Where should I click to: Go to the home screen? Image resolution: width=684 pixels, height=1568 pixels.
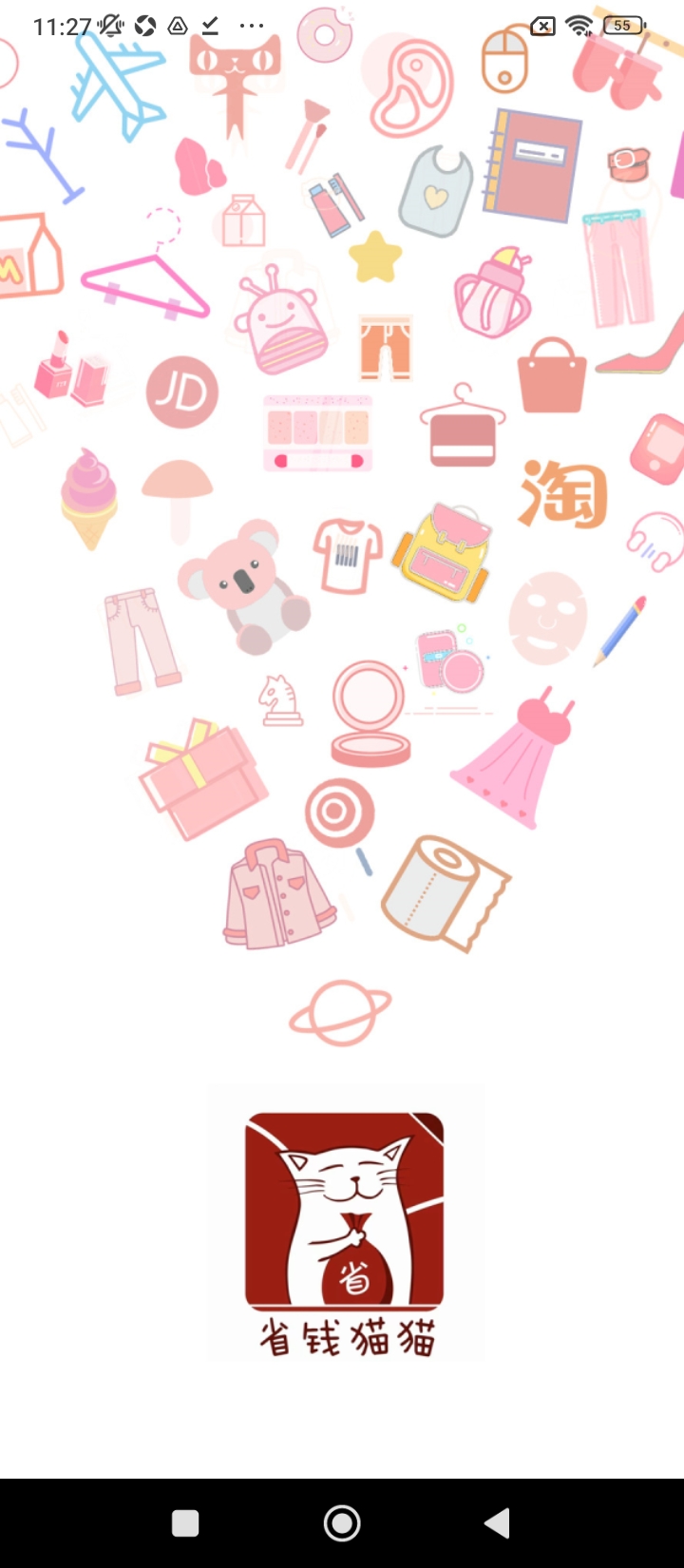click(x=342, y=1523)
